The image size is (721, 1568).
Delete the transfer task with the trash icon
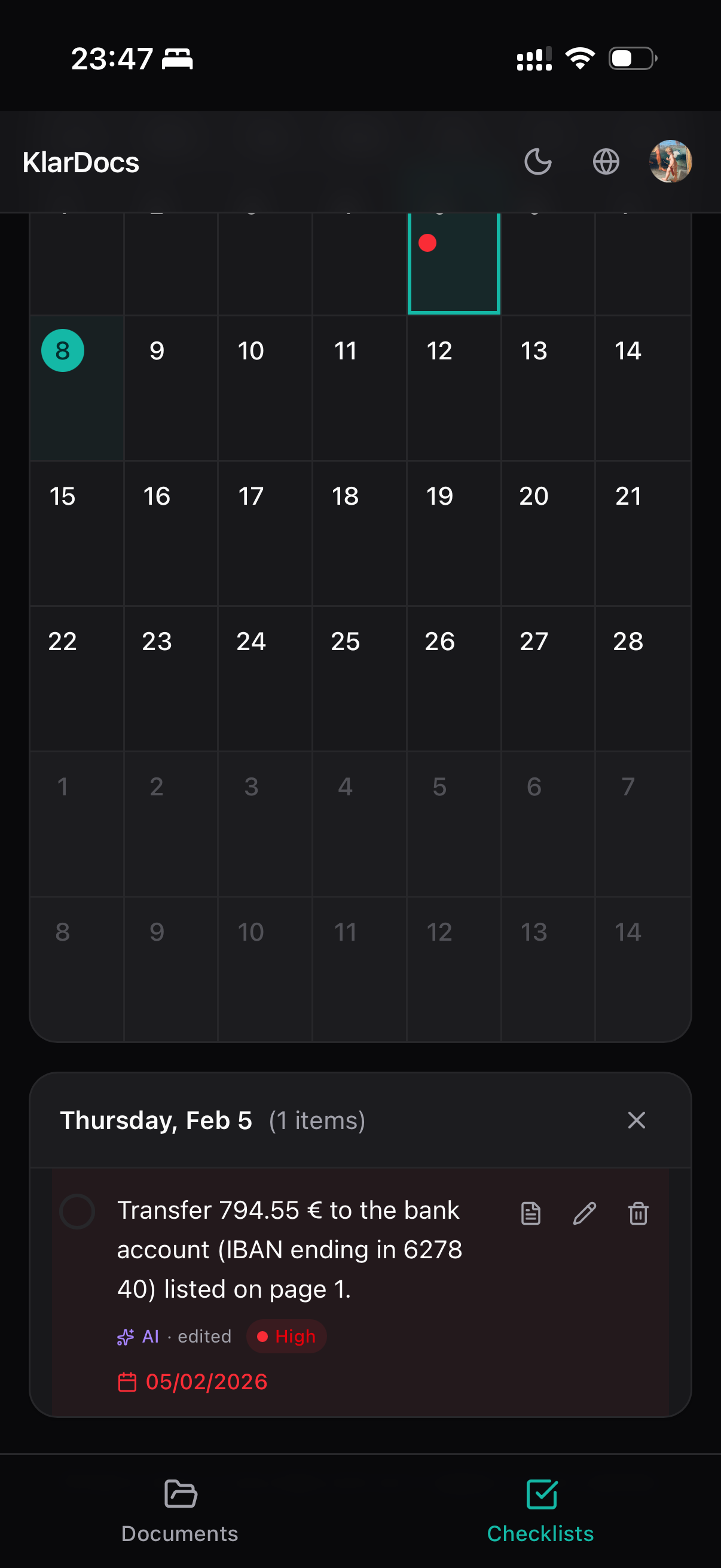click(638, 1213)
